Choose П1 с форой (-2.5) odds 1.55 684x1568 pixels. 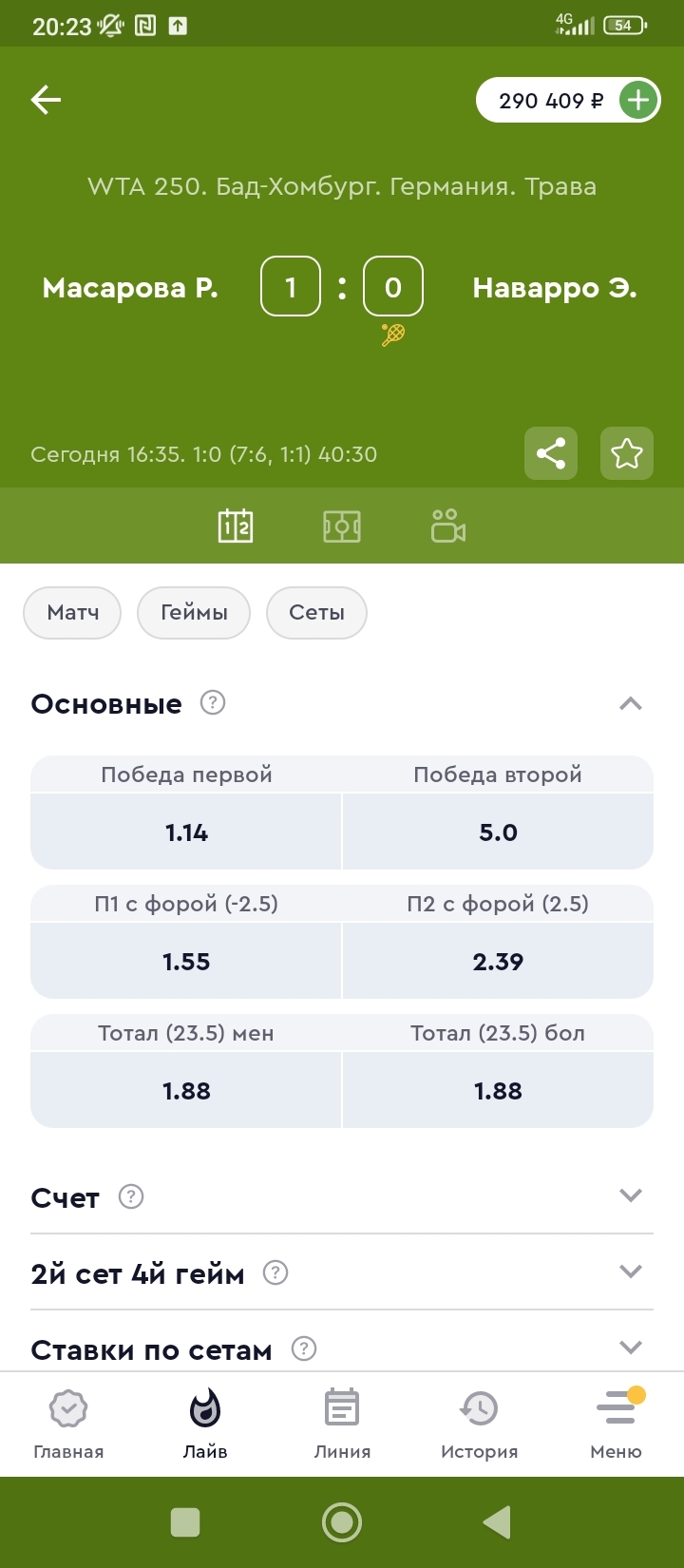pyautogui.click(x=186, y=962)
